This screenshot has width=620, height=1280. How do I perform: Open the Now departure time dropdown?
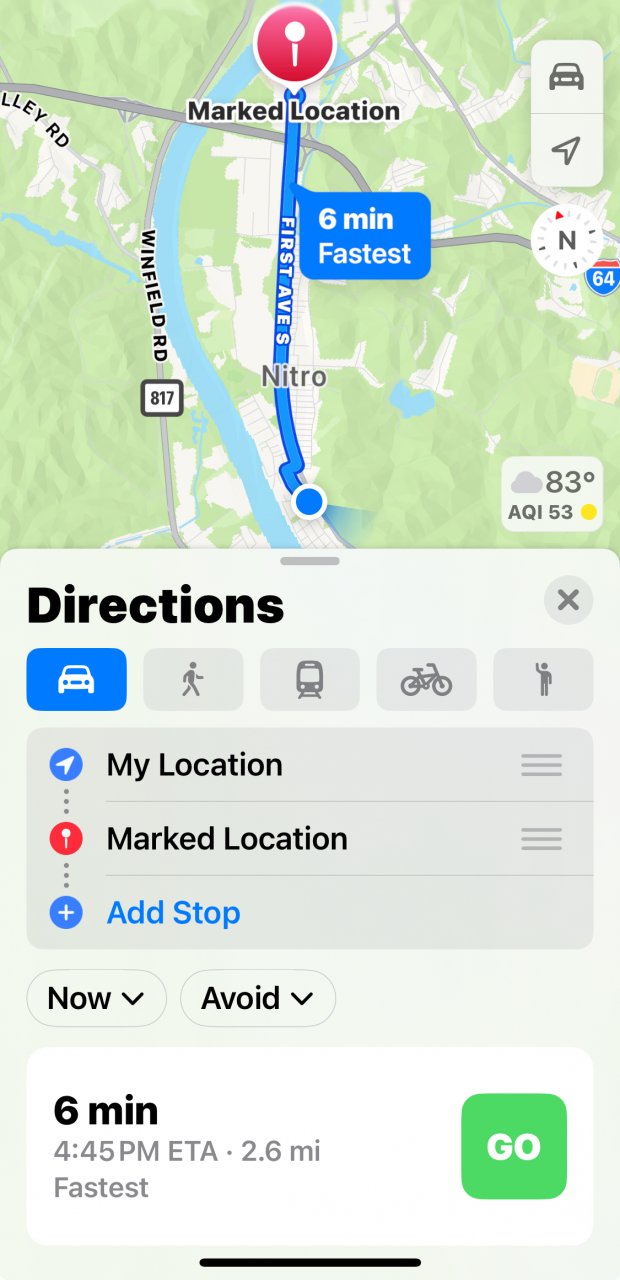click(96, 998)
